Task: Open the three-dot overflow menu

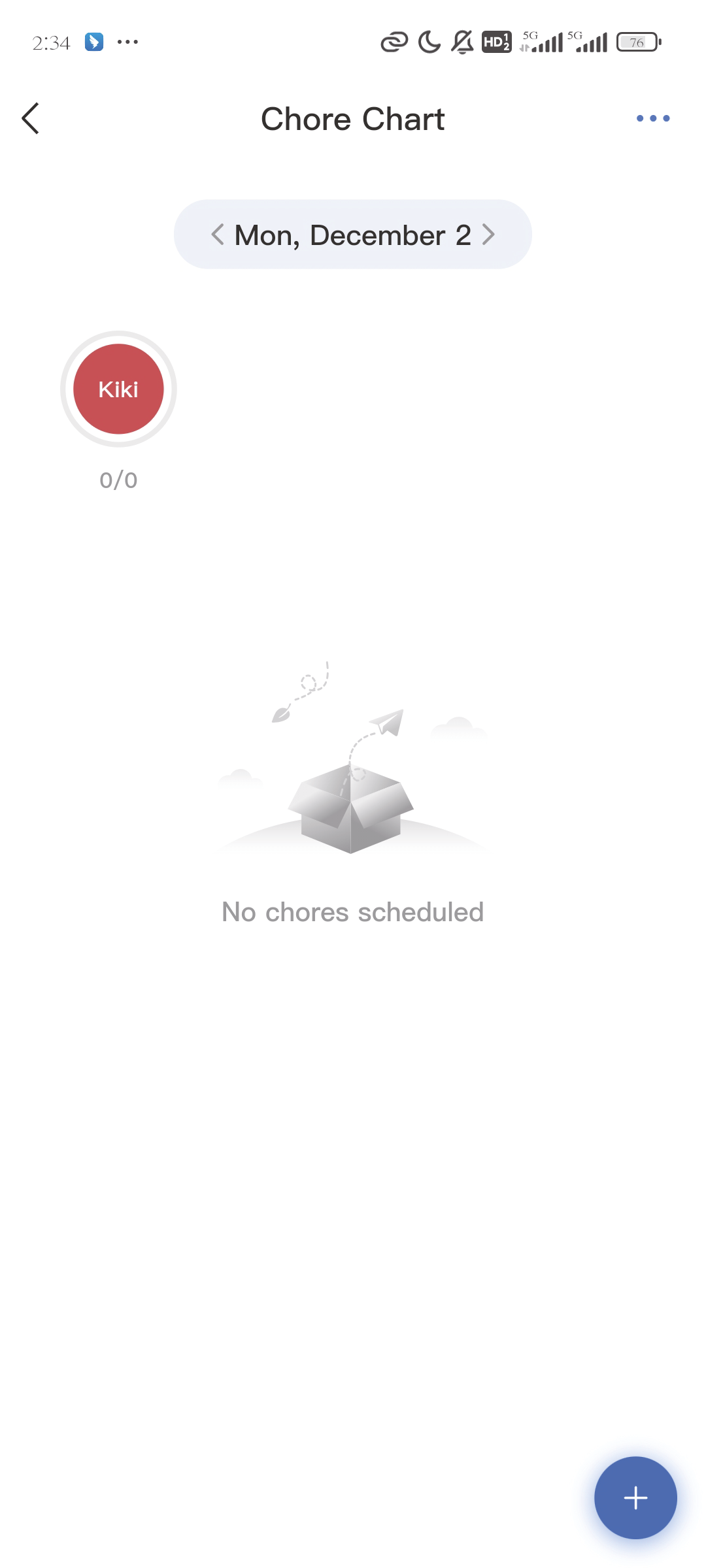Action: [652, 118]
